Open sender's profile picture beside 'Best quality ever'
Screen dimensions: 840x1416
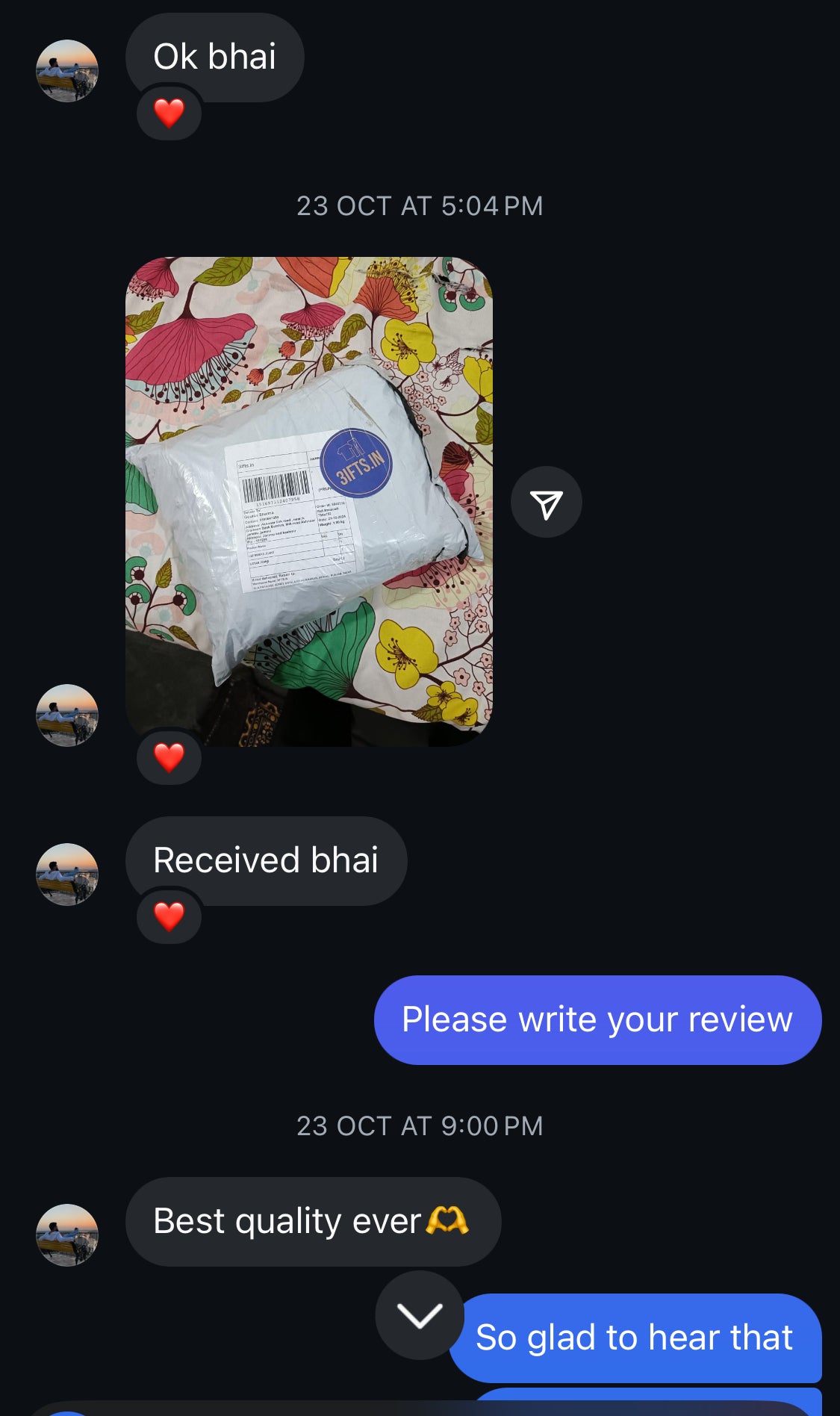pos(67,1235)
